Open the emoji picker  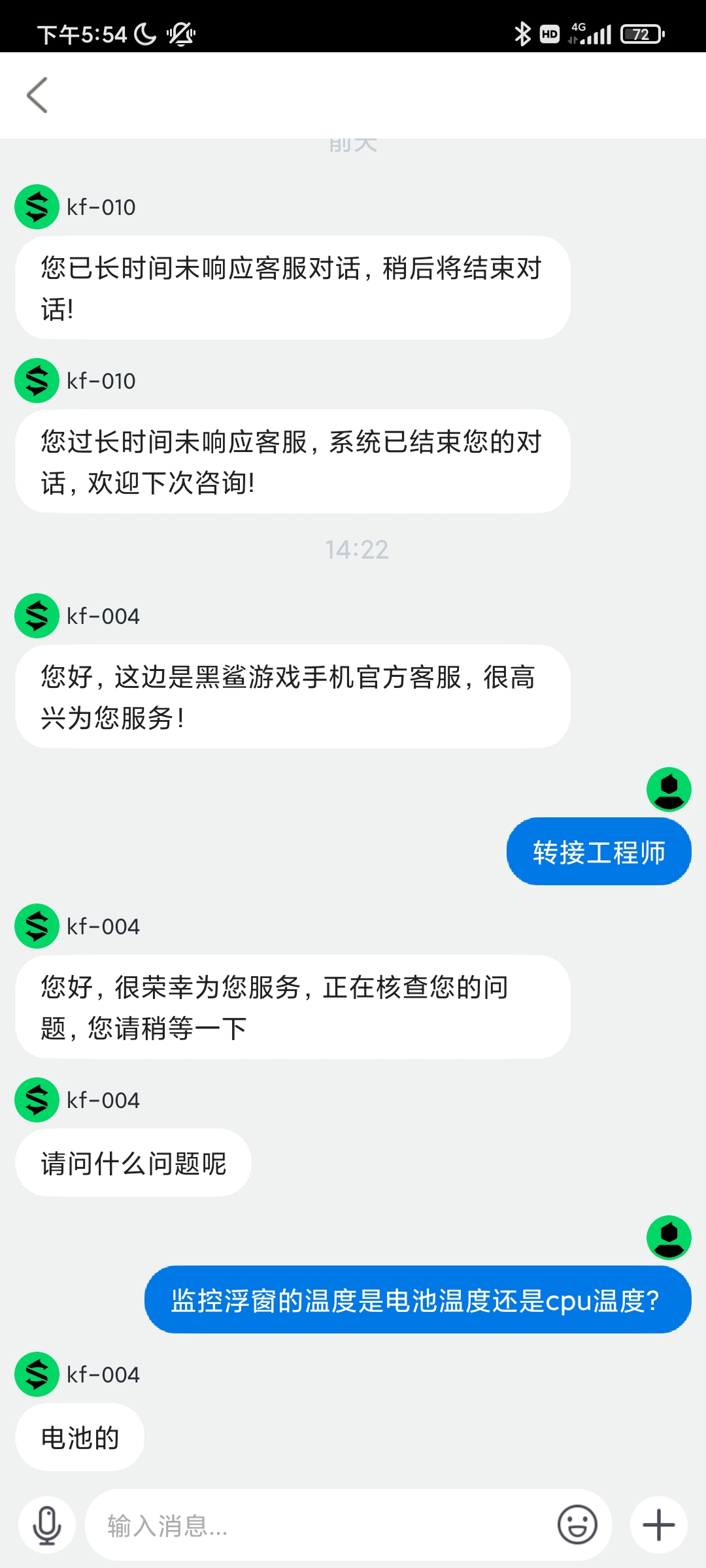pos(577,1526)
